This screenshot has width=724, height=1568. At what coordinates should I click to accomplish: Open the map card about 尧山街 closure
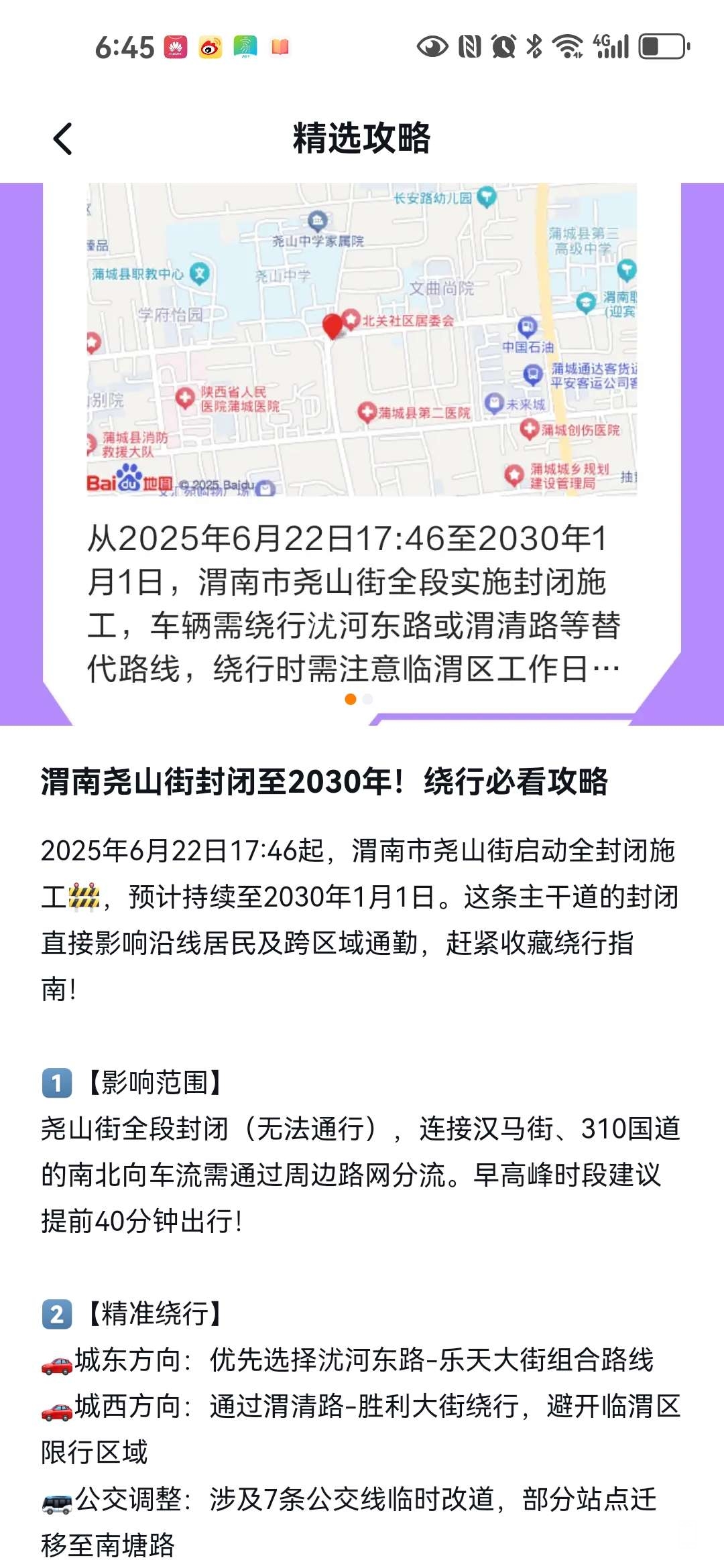pyautogui.click(x=361, y=429)
